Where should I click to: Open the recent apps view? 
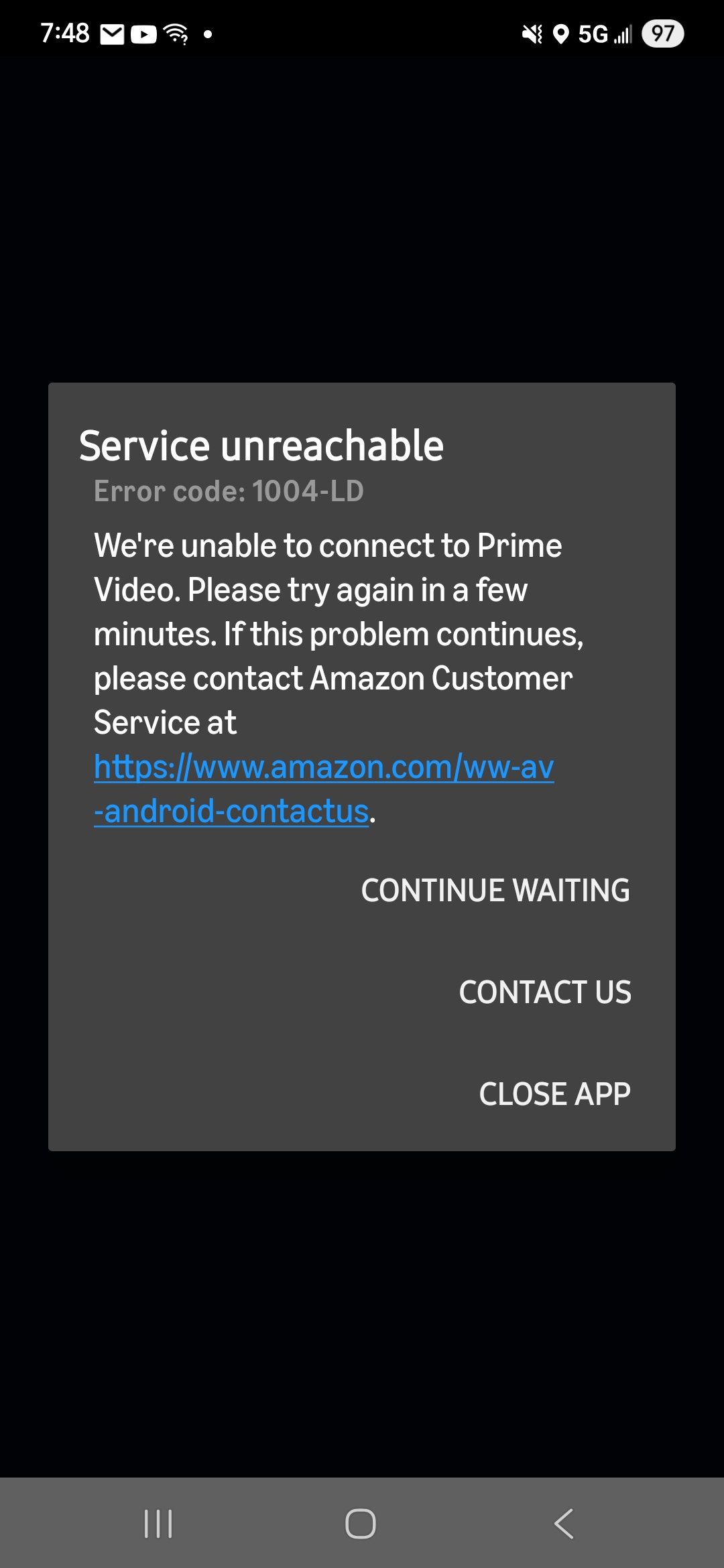158,1524
